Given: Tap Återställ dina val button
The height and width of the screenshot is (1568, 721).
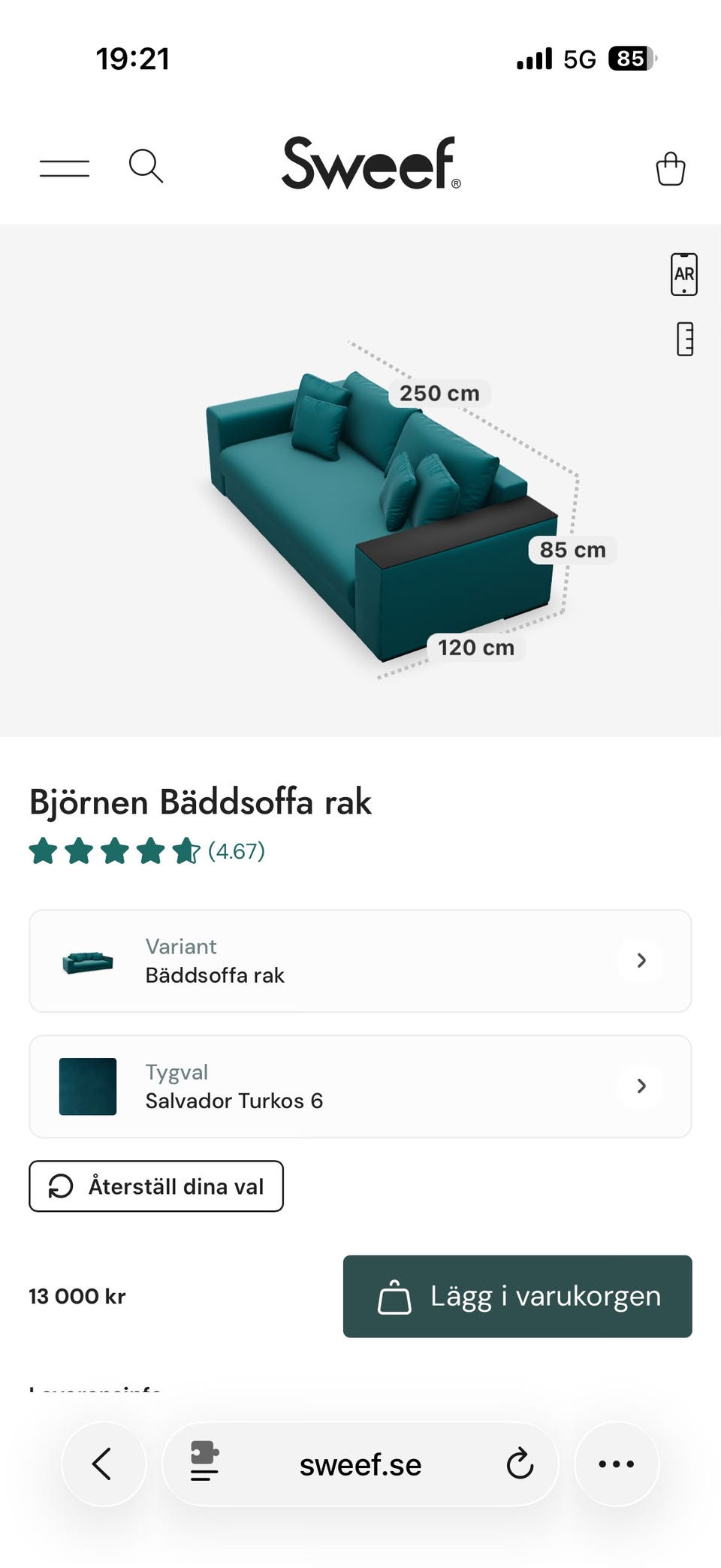Looking at the screenshot, I should [156, 1186].
